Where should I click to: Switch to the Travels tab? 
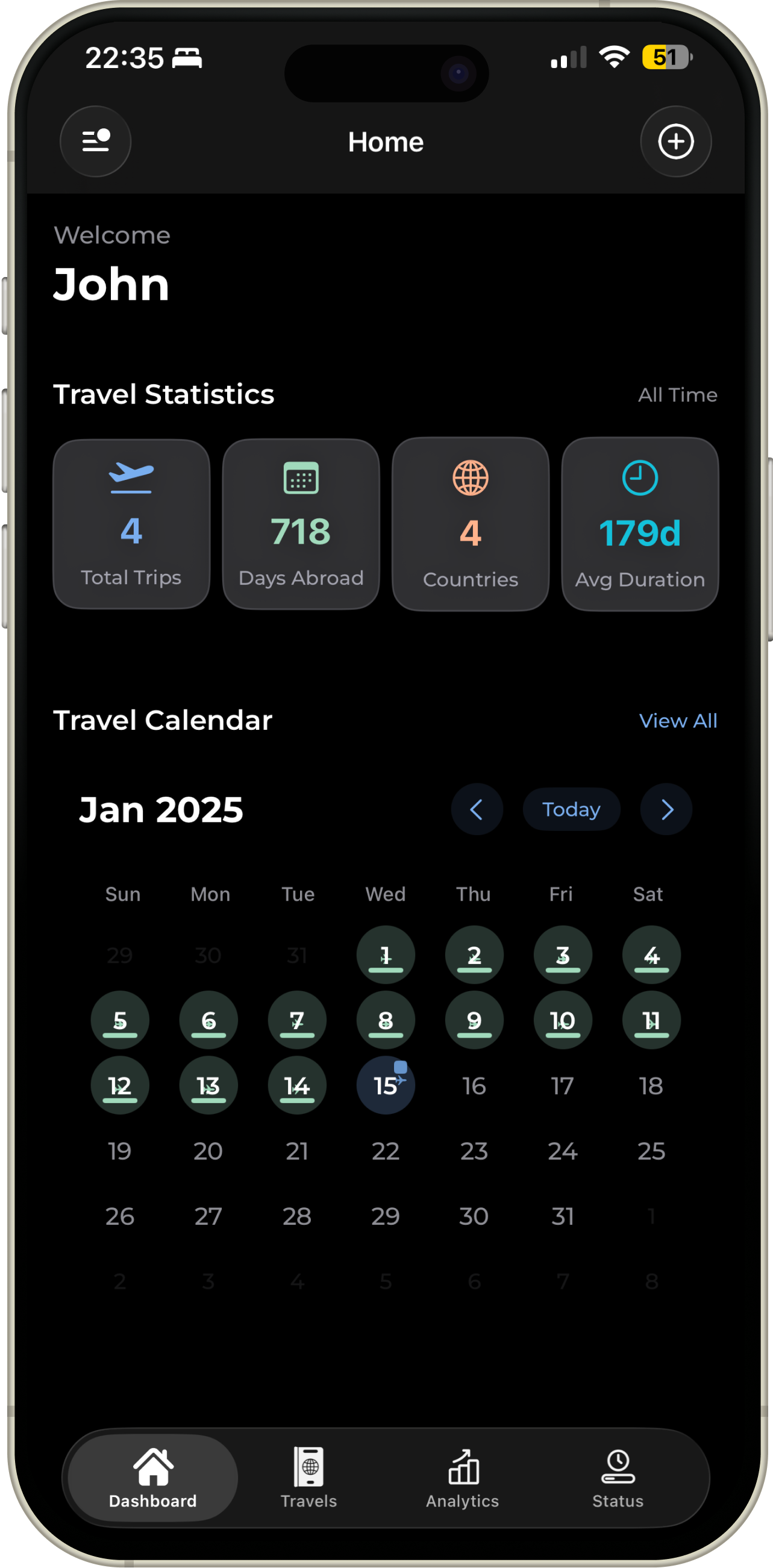308,1479
